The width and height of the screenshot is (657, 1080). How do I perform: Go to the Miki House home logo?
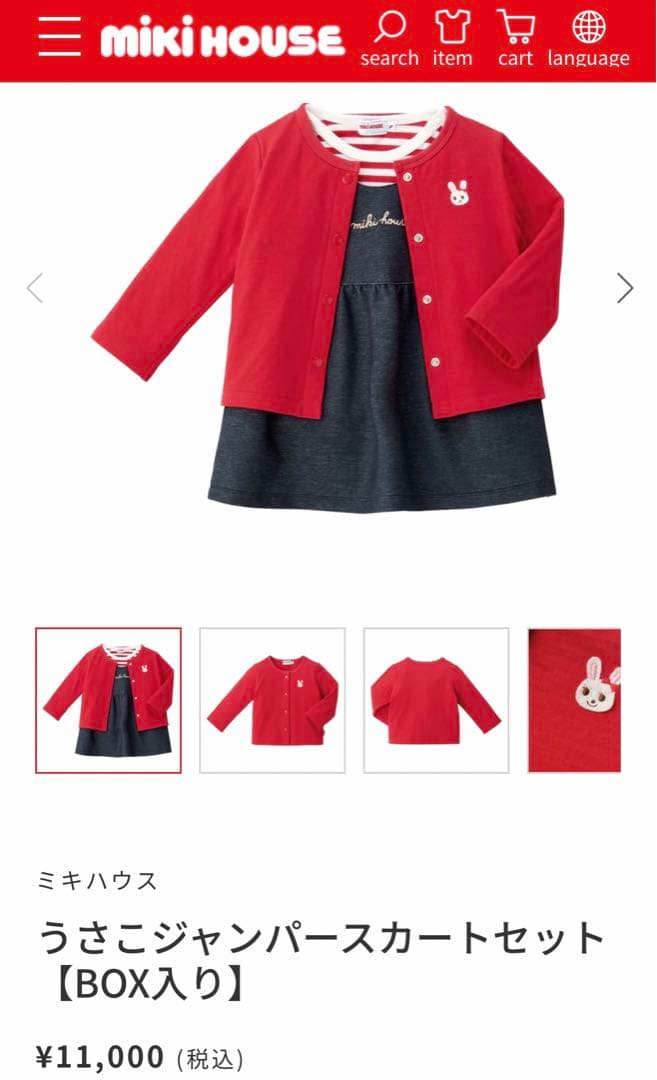(x=222, y=39)
